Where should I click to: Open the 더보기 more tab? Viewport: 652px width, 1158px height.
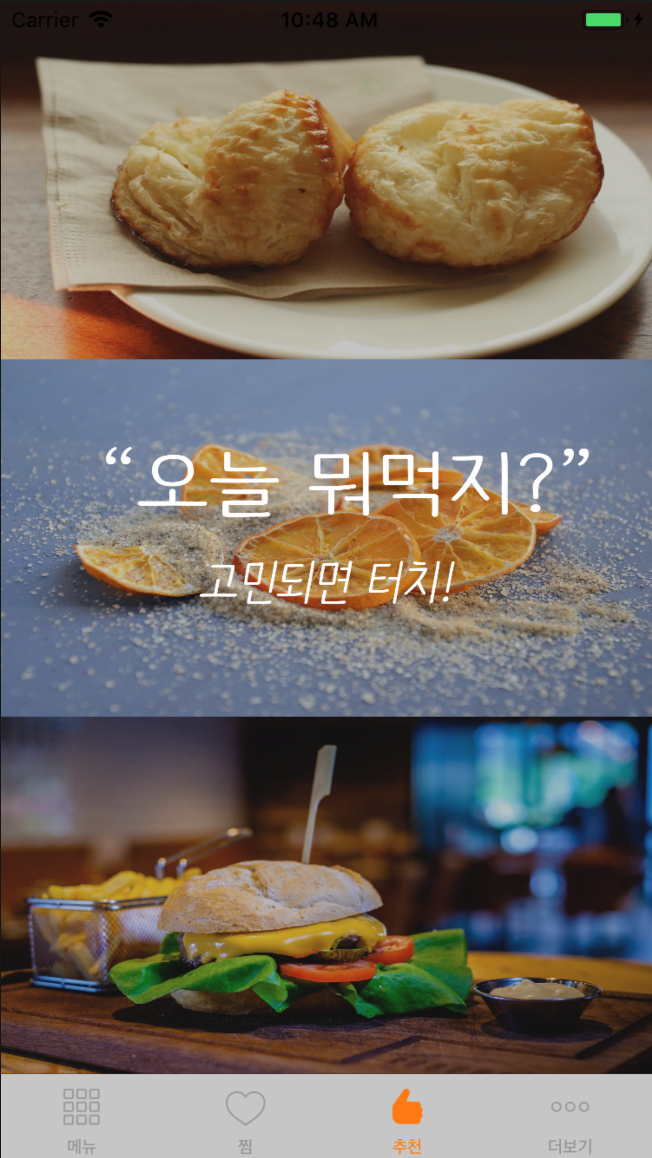(570, 1118)
